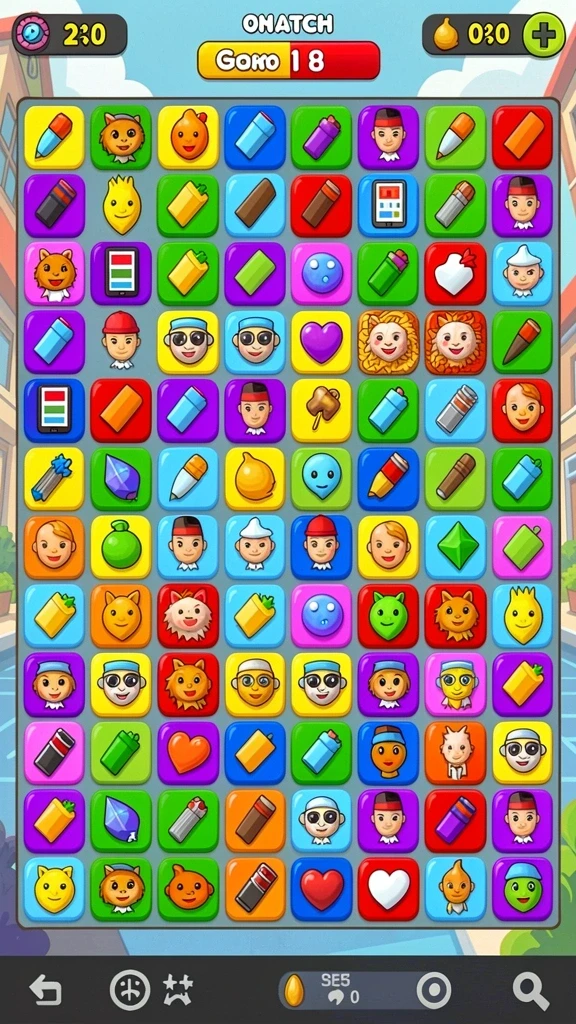Tap the smiling blue balloon on green tile
Screen dimensions: 576x1024
[x=321, y=478]
